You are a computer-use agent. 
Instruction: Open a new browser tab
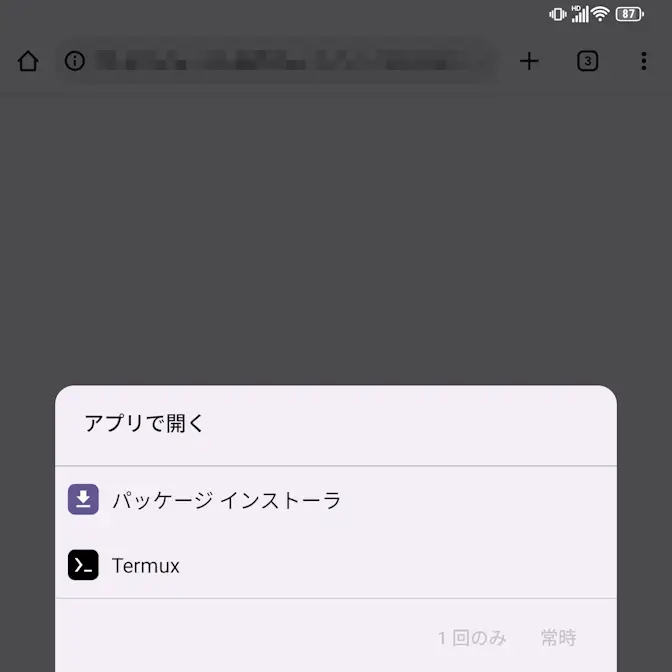[529, 61]
